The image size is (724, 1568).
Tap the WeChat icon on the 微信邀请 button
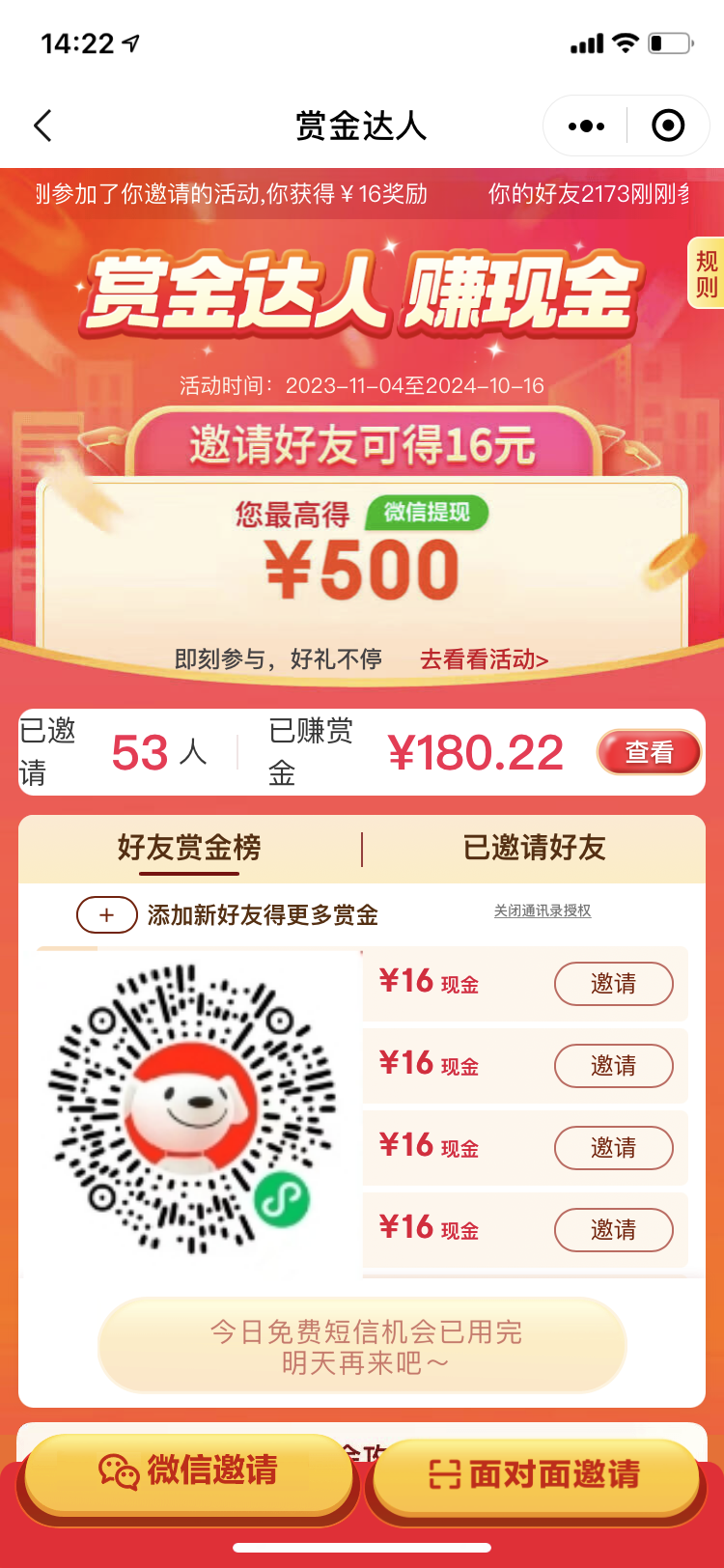point(120,1471)
